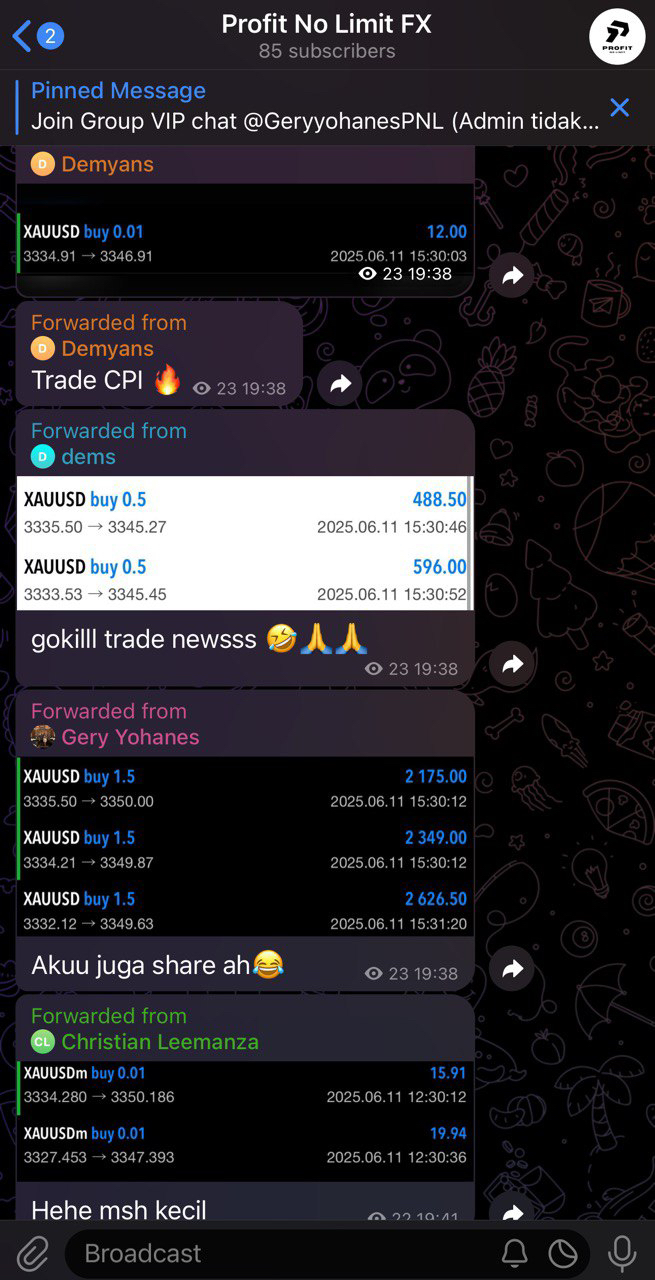This screenshot has height=1280, width=655.
Task: Toggle silent broadcast bell
Action: click(x=514, y=1253)
